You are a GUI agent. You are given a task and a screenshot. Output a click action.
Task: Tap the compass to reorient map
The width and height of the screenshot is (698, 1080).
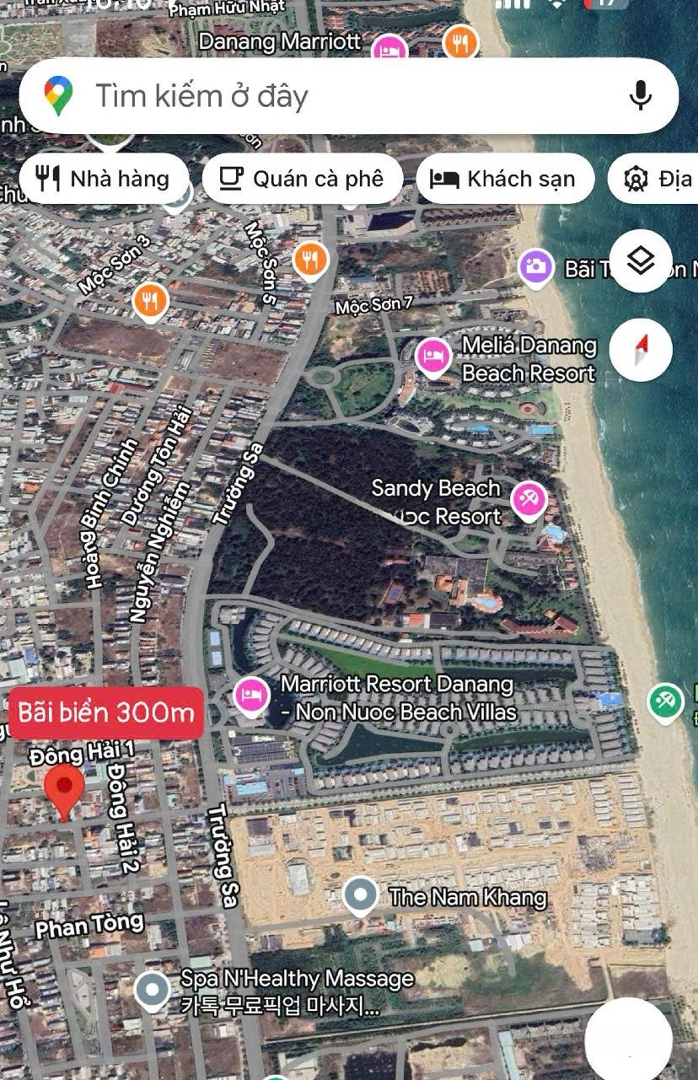(x=640, y=349)
